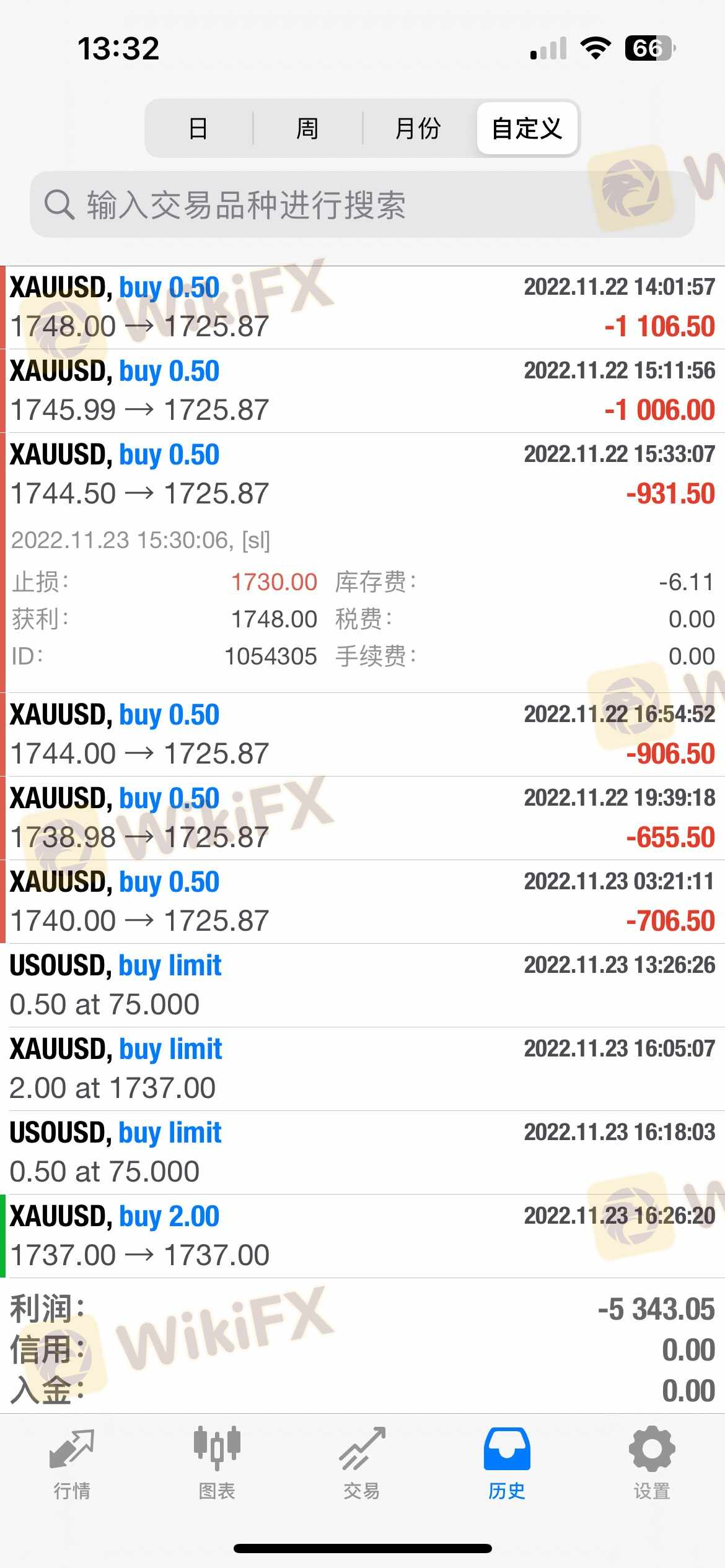Select the 历史 history tab

(x=507, y=1463)
